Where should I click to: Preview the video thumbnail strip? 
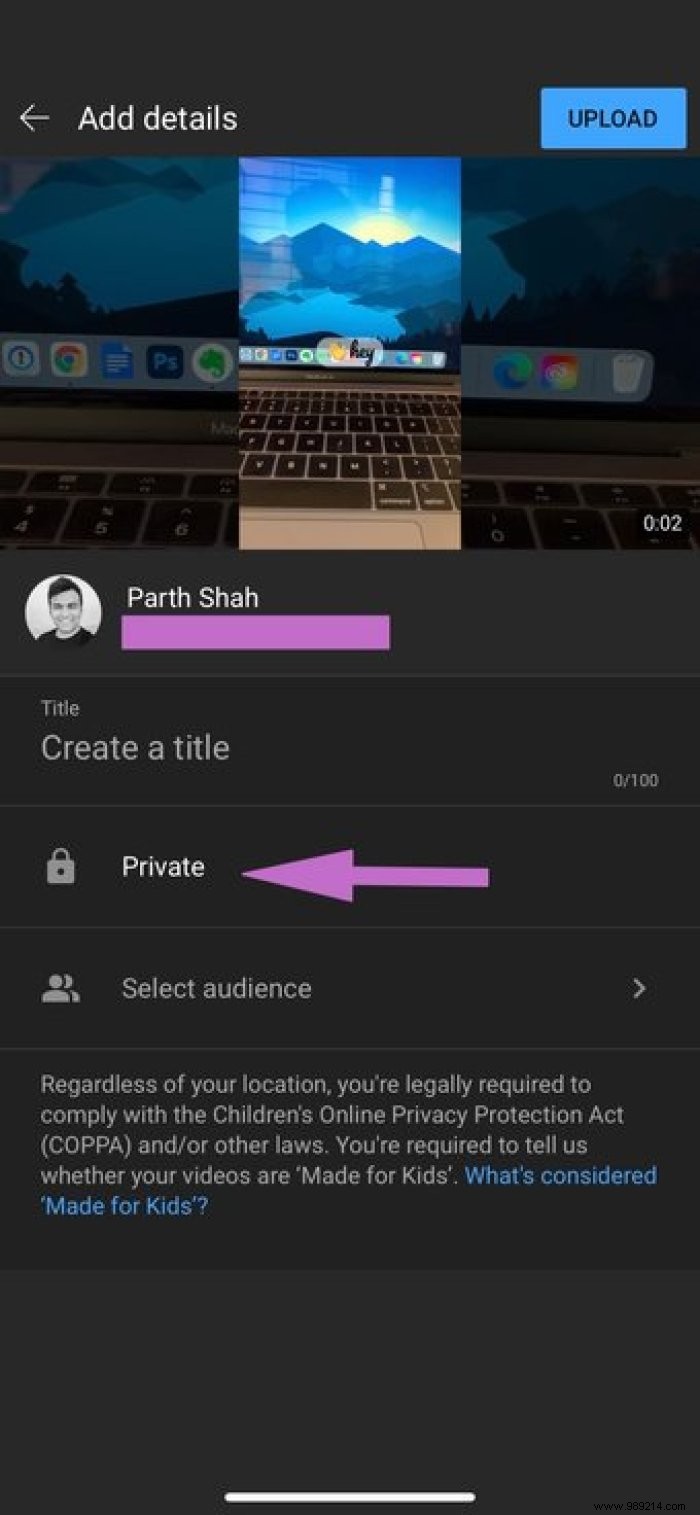click(x=349, y=353)
